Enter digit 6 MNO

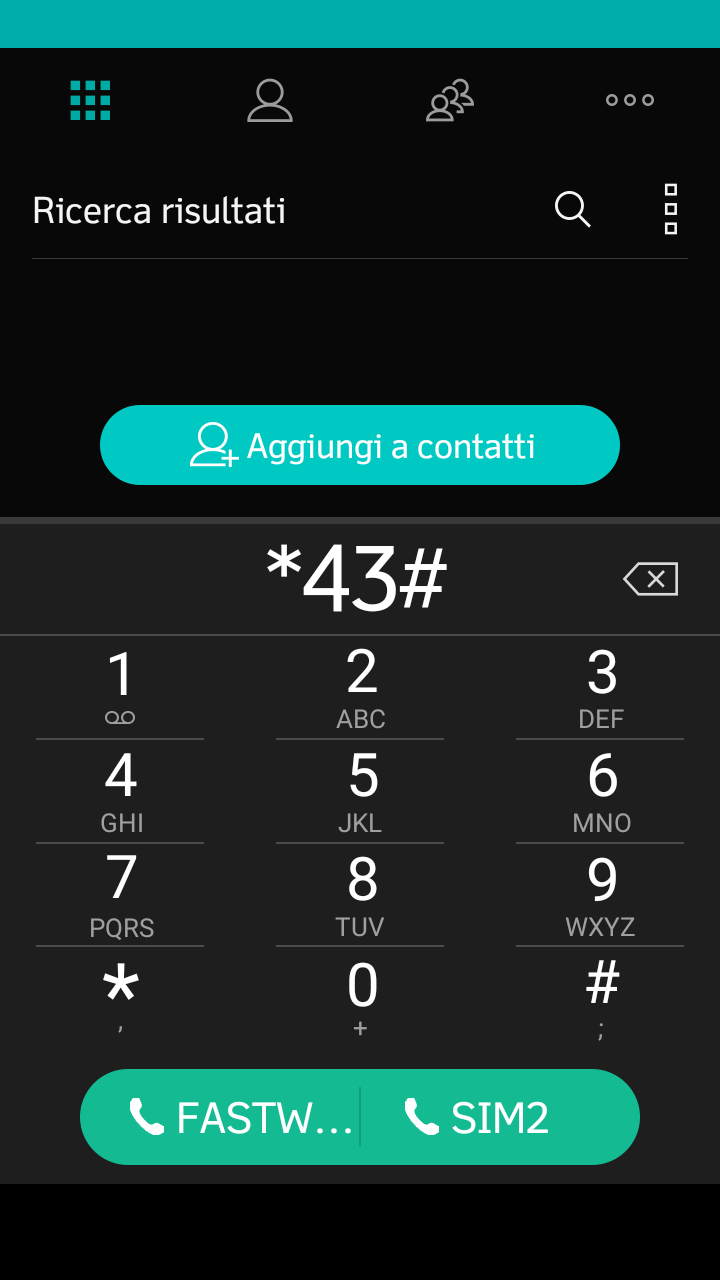[600, 792]
